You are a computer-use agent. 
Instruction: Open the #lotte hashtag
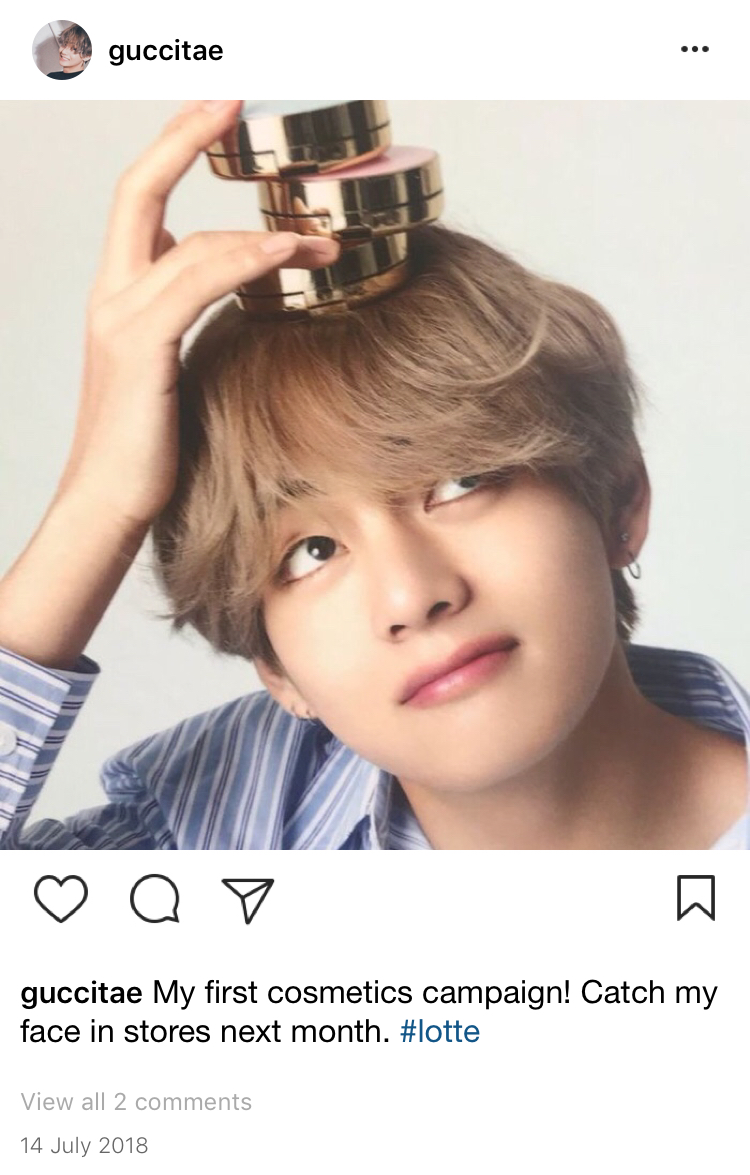point(440,1032)
